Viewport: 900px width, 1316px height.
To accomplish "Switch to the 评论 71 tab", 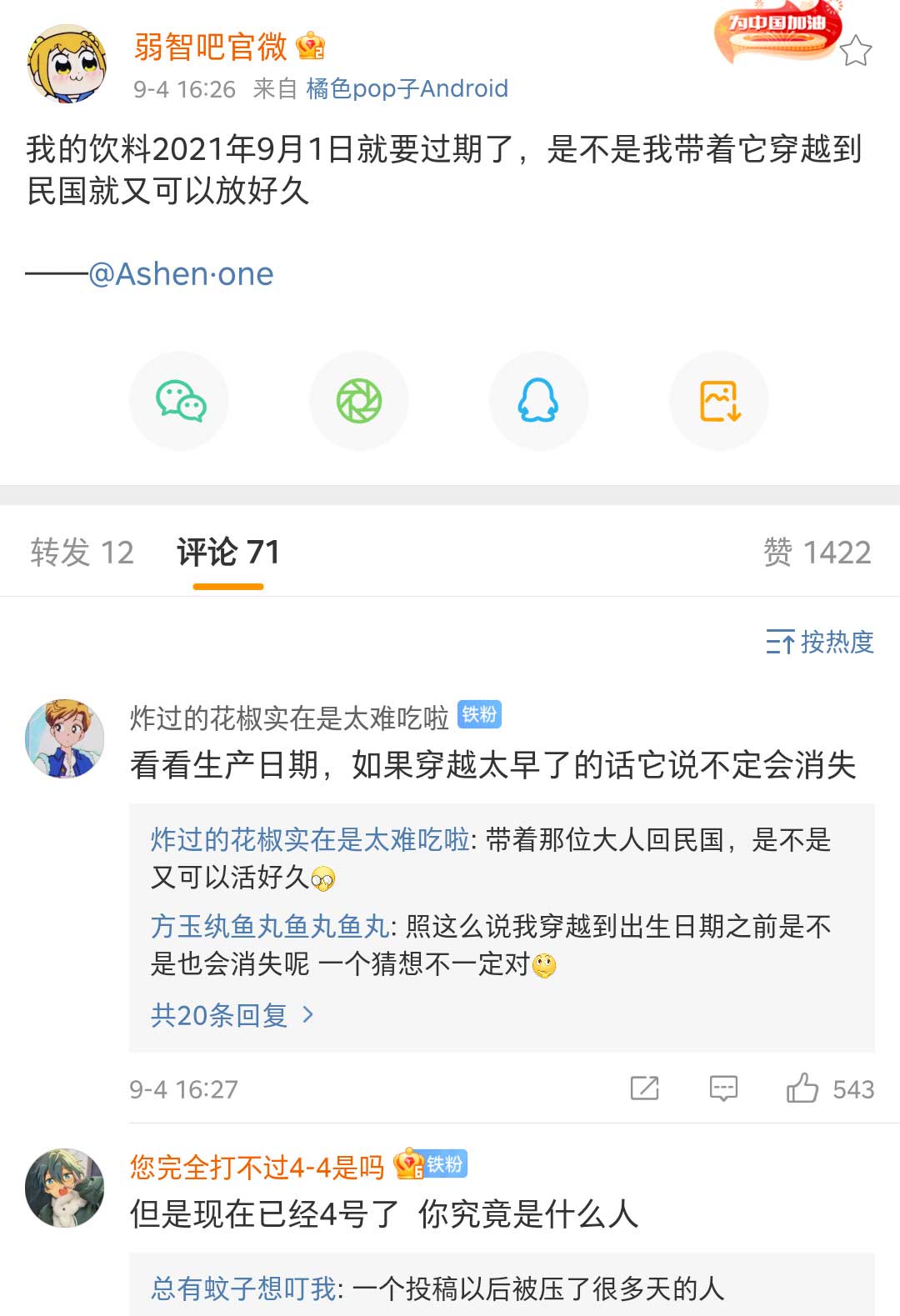I will (x=227, y=552).
